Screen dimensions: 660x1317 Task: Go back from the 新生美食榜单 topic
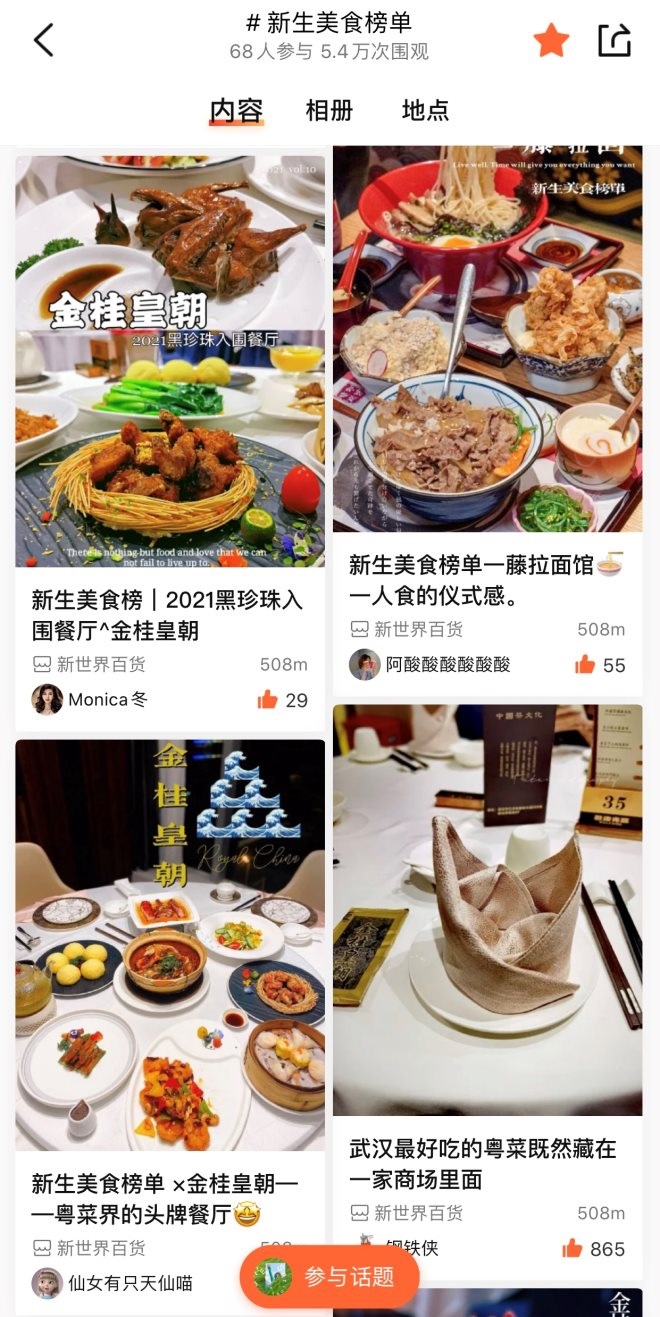coord(43,41)
